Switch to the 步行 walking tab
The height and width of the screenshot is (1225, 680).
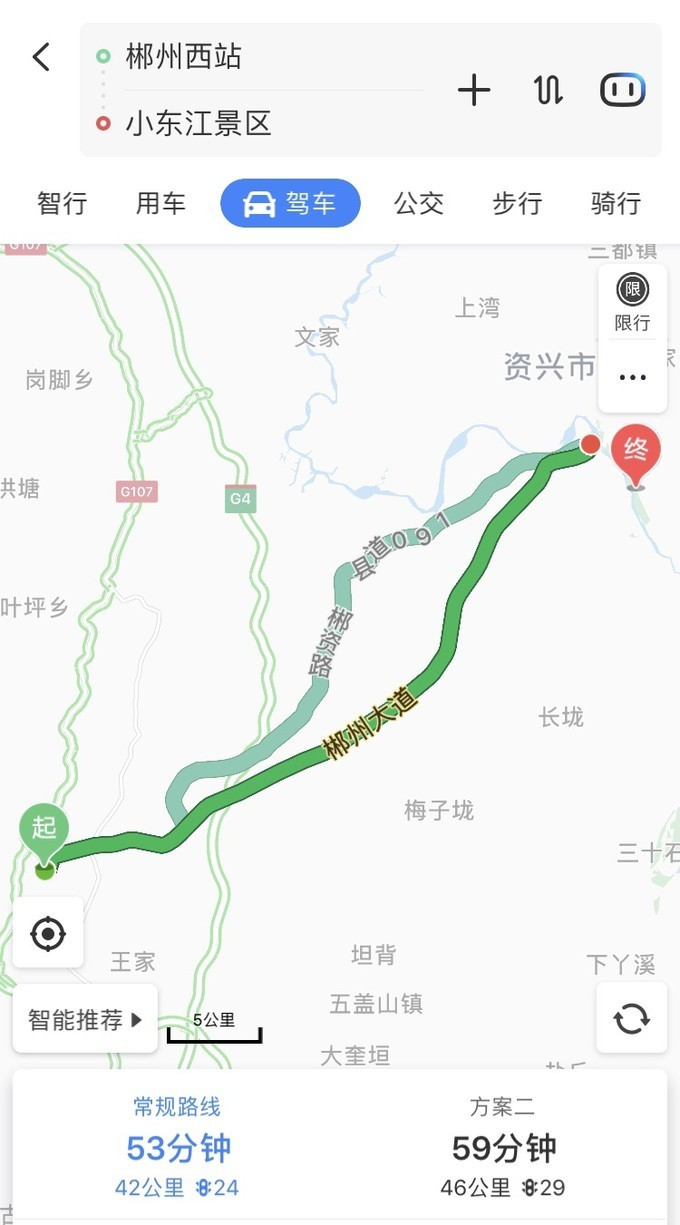[517, 204]
